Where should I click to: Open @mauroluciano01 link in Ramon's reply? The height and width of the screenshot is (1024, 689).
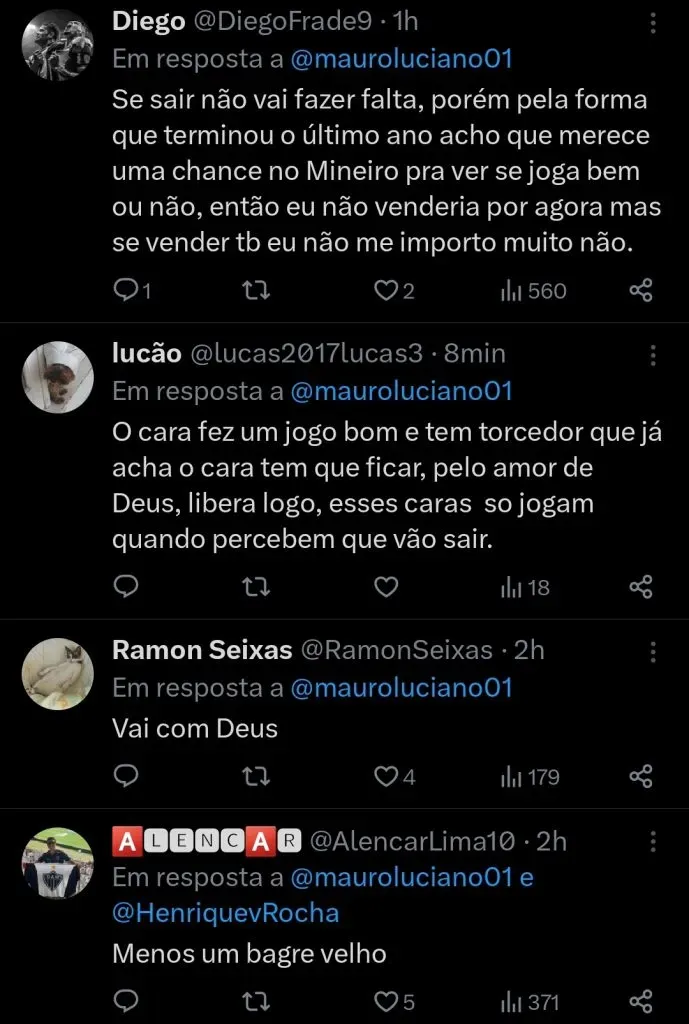[402, 688]
